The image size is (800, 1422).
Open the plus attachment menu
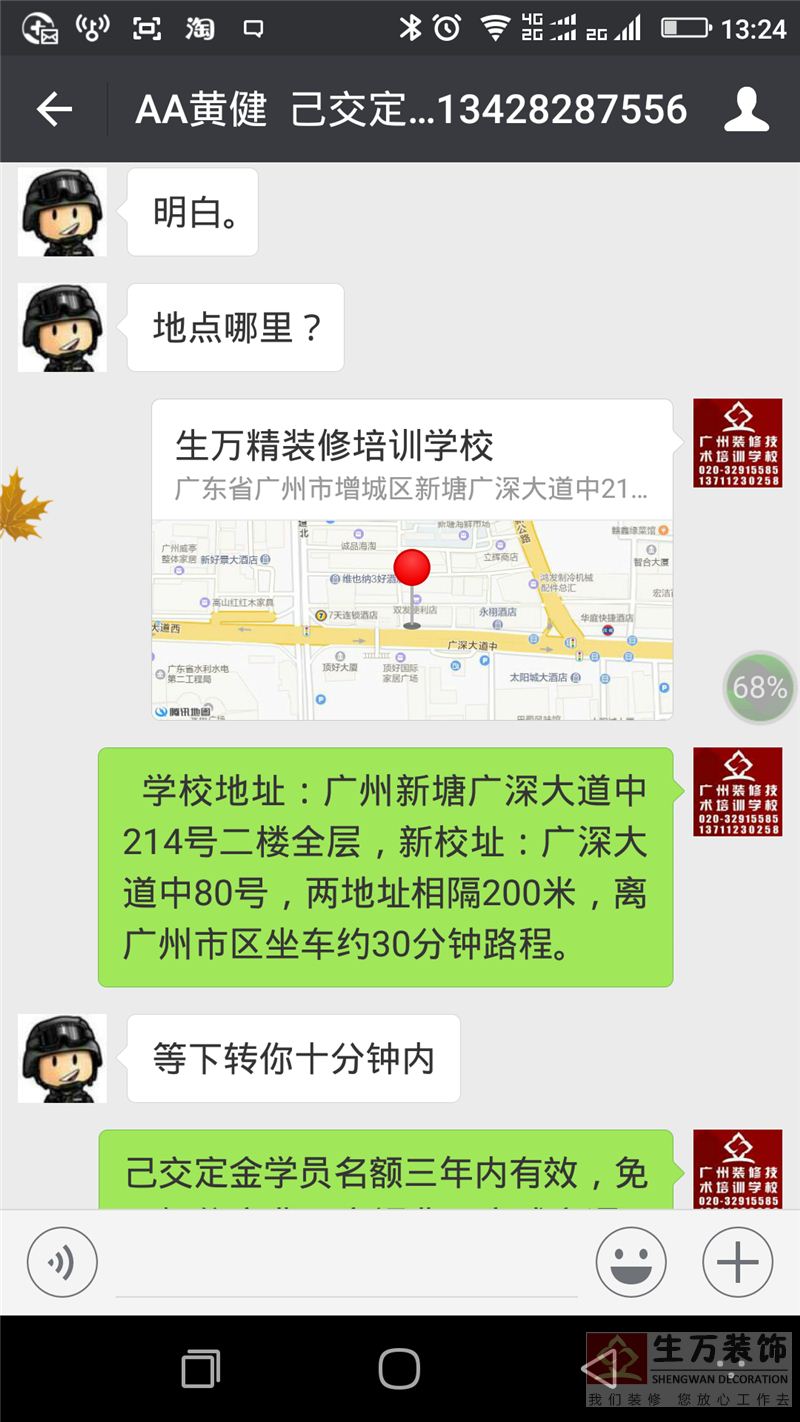[737, 1262]
